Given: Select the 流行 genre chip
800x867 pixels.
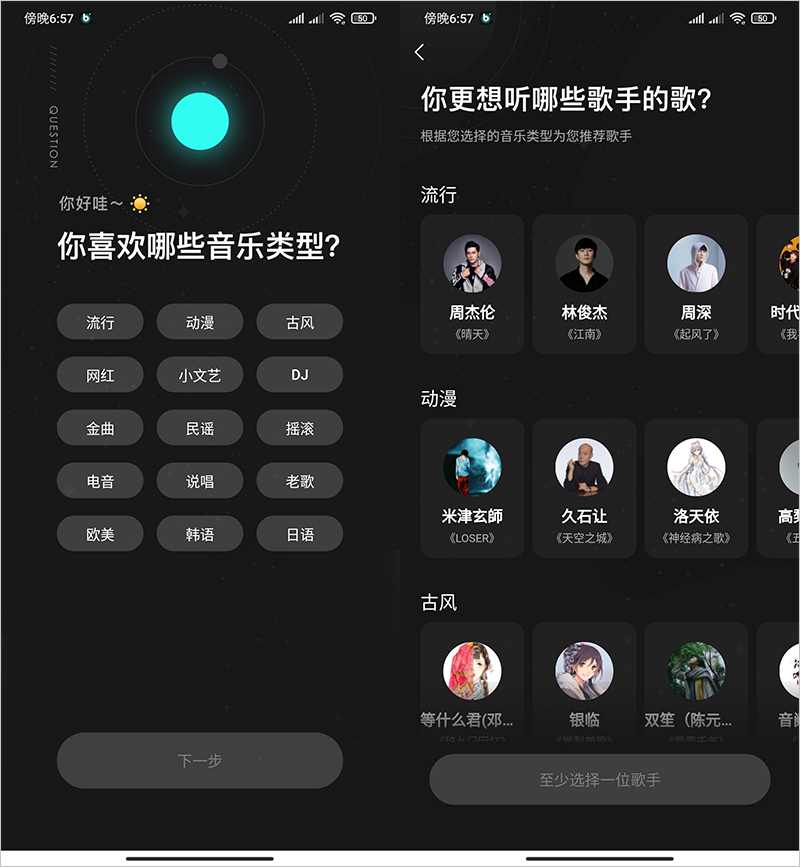Looking at the screenshot, I should [x=100, y=322].
